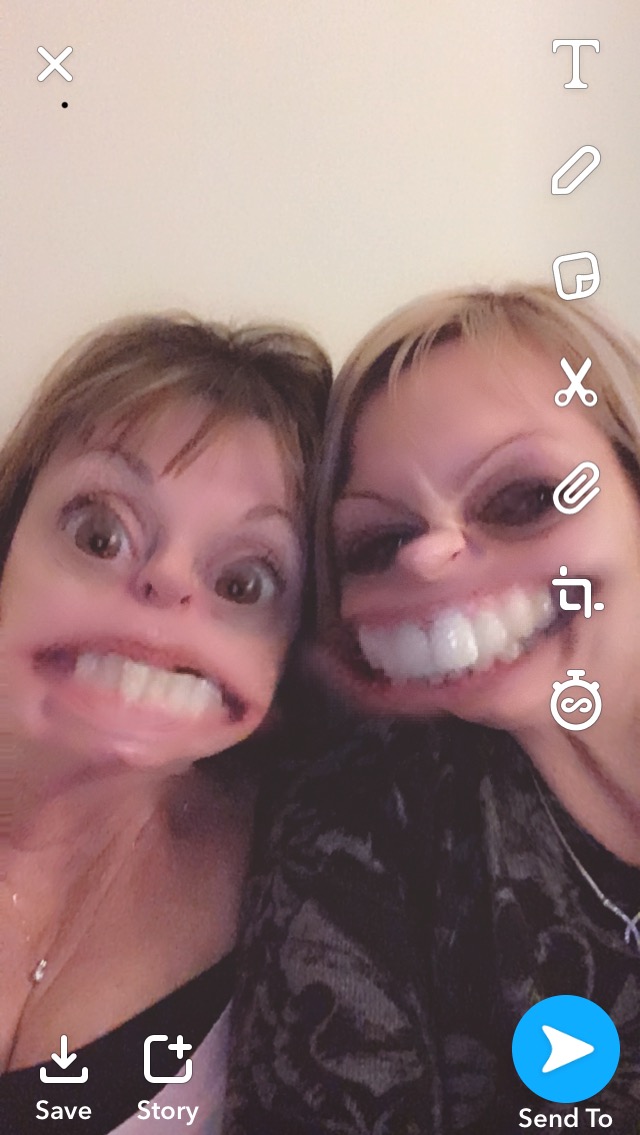Open the crop and rotate tool
The image size is (640, 1135).
coord(576,595)
